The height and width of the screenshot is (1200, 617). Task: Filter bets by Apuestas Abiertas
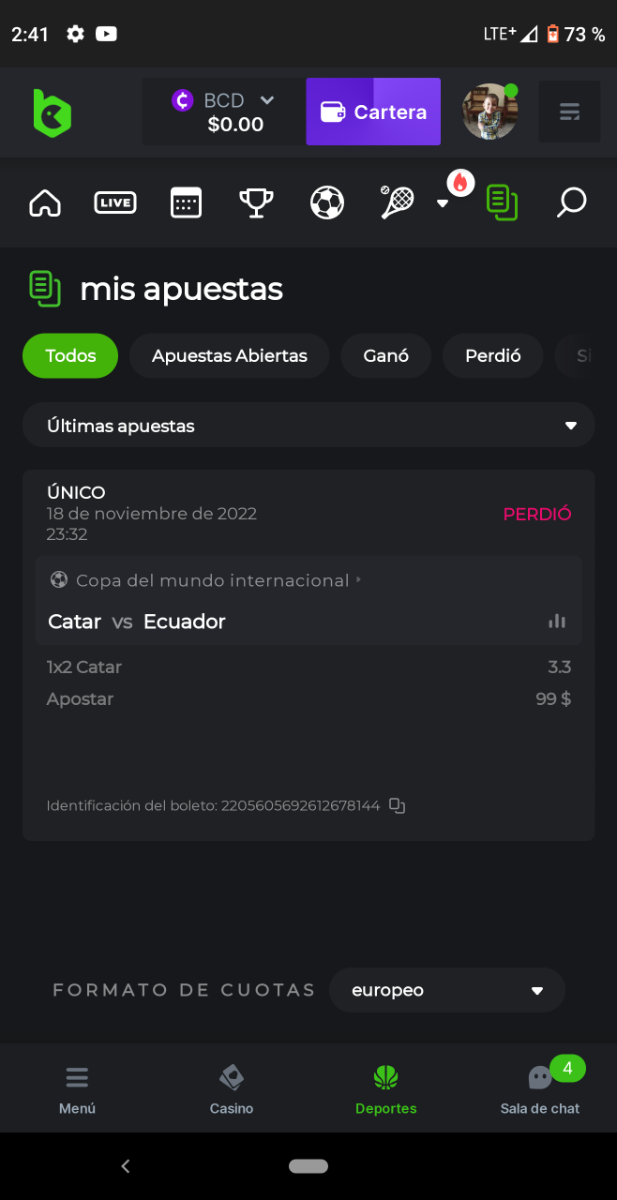click(x=229, y=356)
